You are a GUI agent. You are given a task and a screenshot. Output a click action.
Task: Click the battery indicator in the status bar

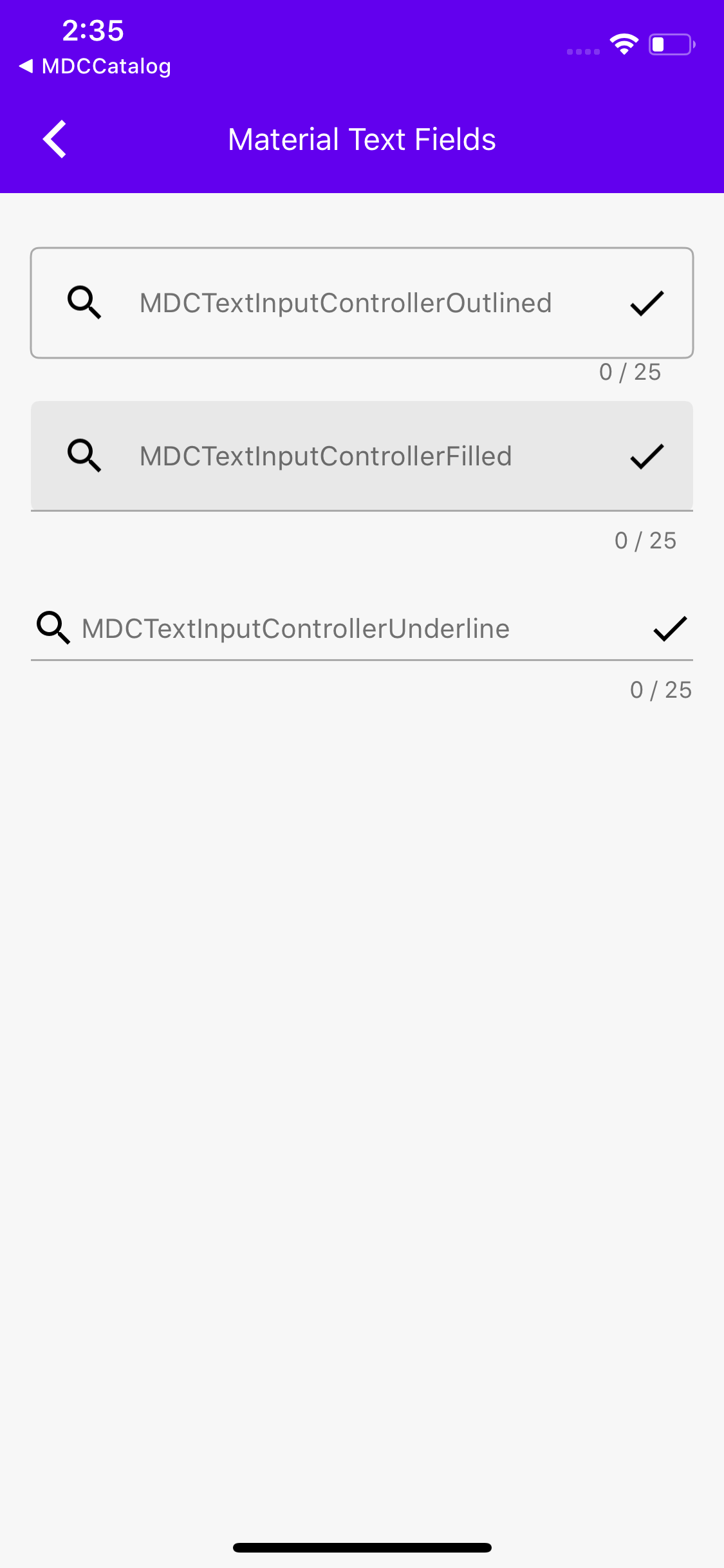coord(670,44)
